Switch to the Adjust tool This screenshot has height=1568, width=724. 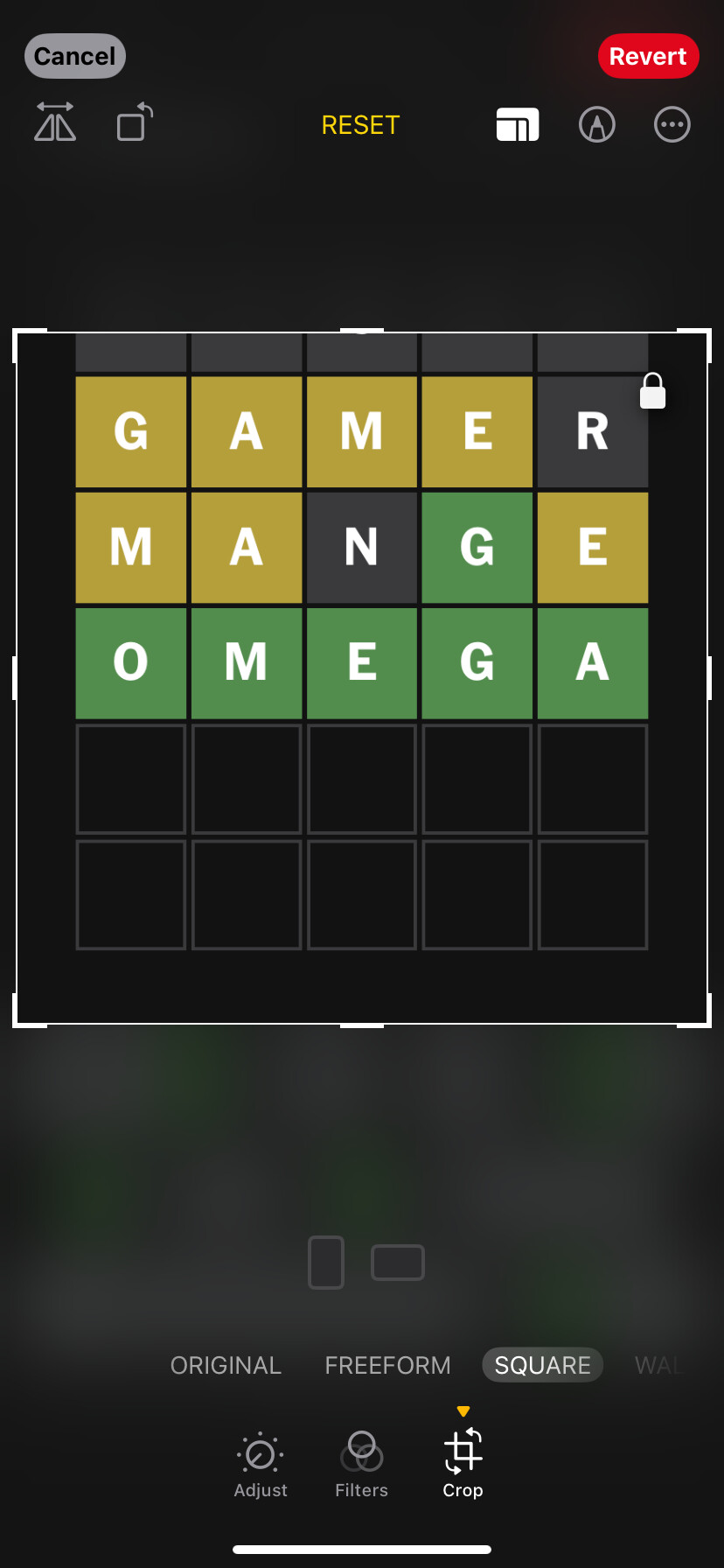point(261,1466)
